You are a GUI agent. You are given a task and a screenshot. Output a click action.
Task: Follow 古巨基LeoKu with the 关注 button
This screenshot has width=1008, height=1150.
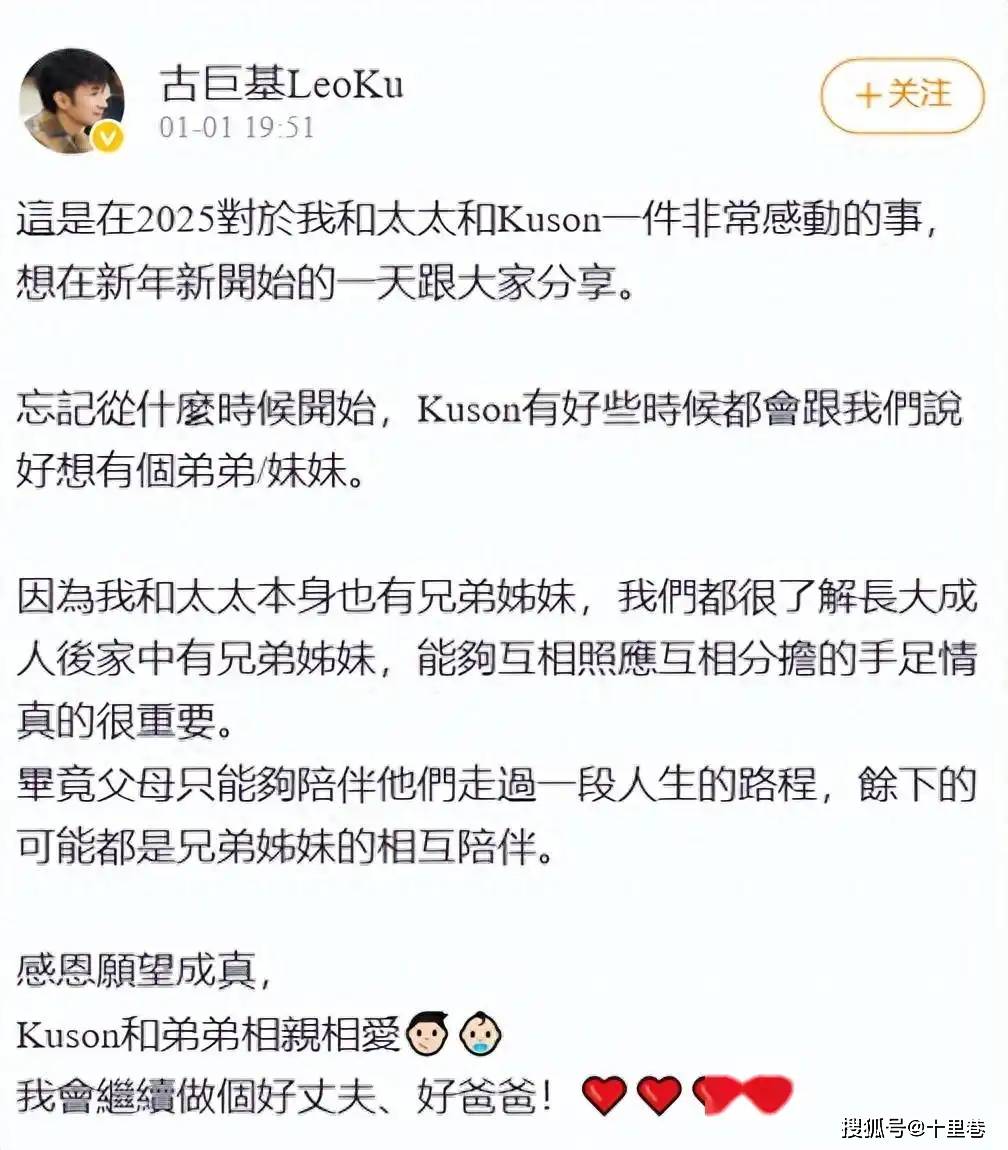[x=902, y=95]
